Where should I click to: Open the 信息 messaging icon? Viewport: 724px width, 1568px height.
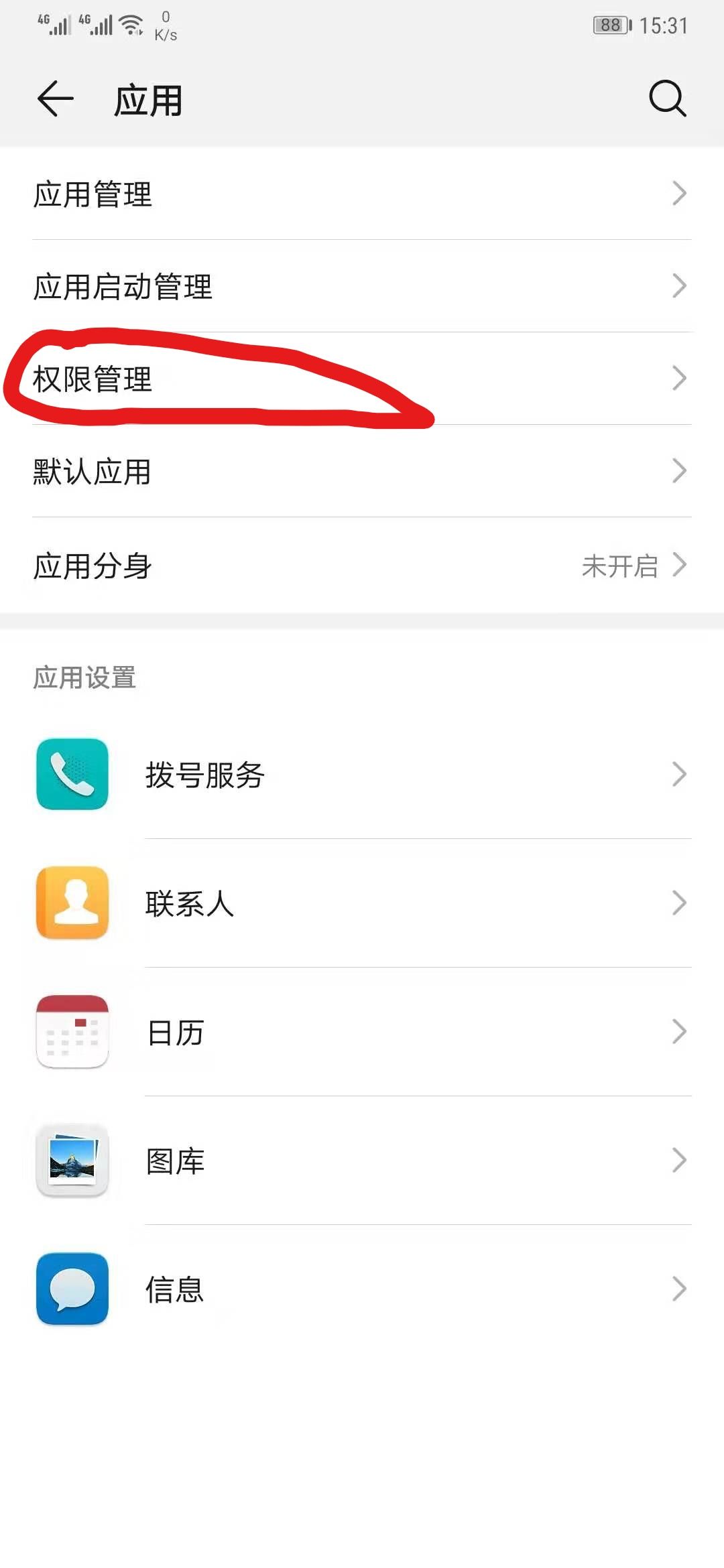(73, 1290)
